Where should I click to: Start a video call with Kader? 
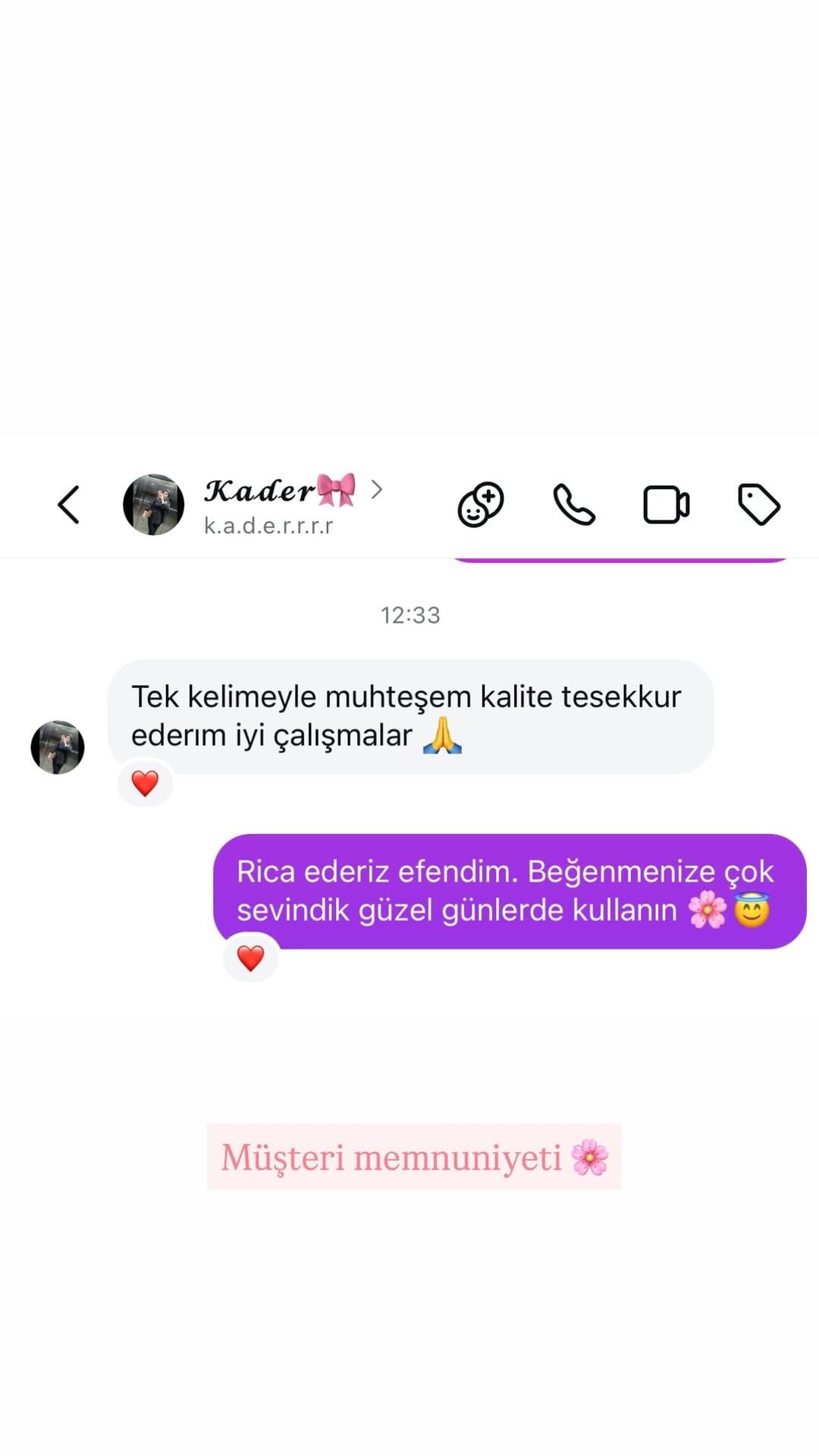666,503
